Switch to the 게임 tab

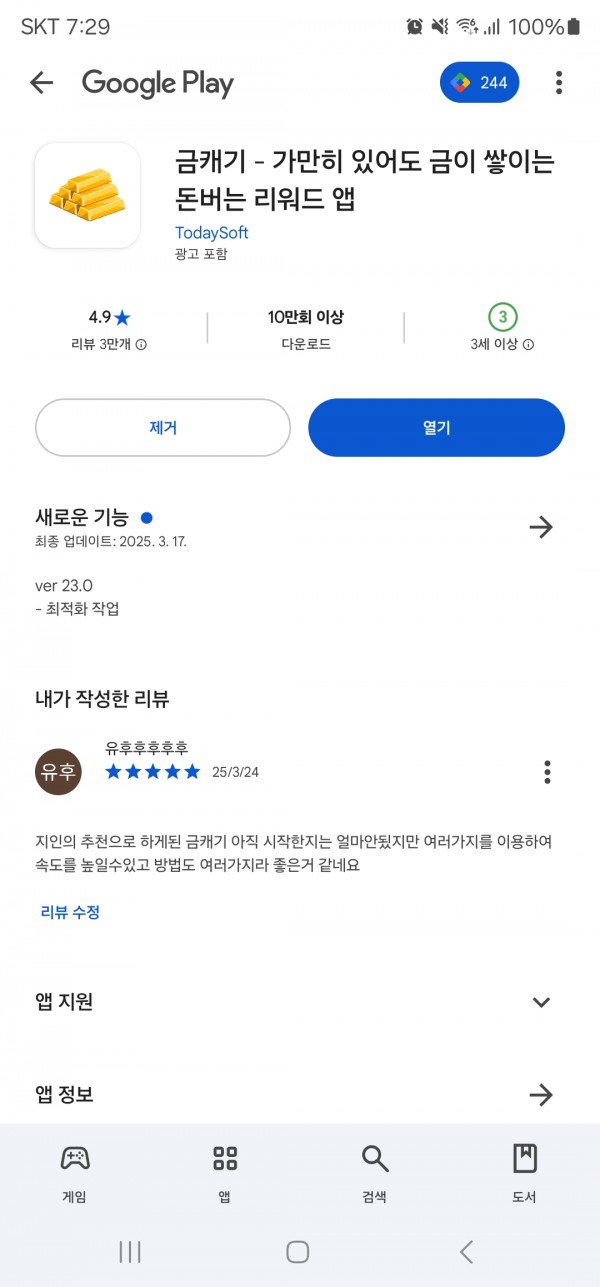75,1173
